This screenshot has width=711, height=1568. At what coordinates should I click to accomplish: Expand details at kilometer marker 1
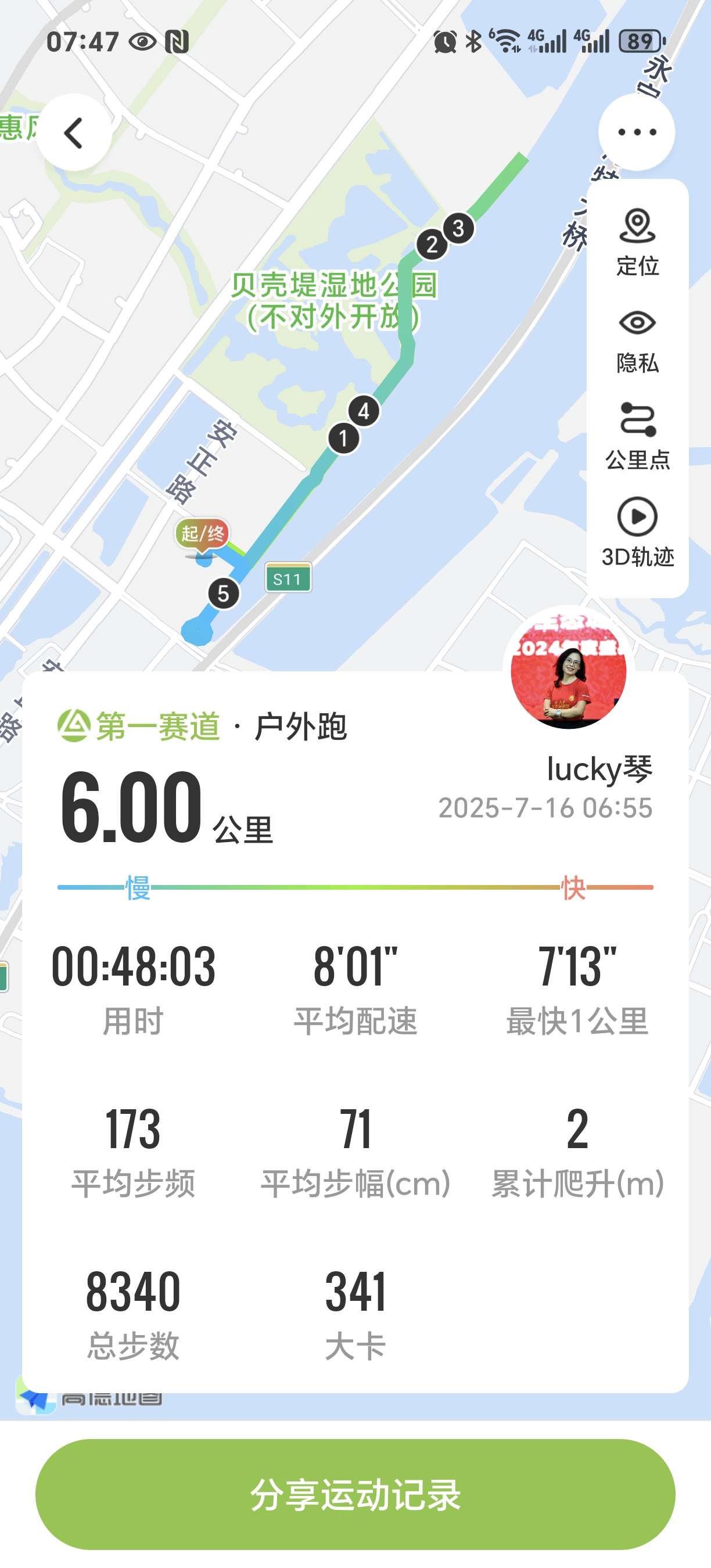[x=344, y=440]
